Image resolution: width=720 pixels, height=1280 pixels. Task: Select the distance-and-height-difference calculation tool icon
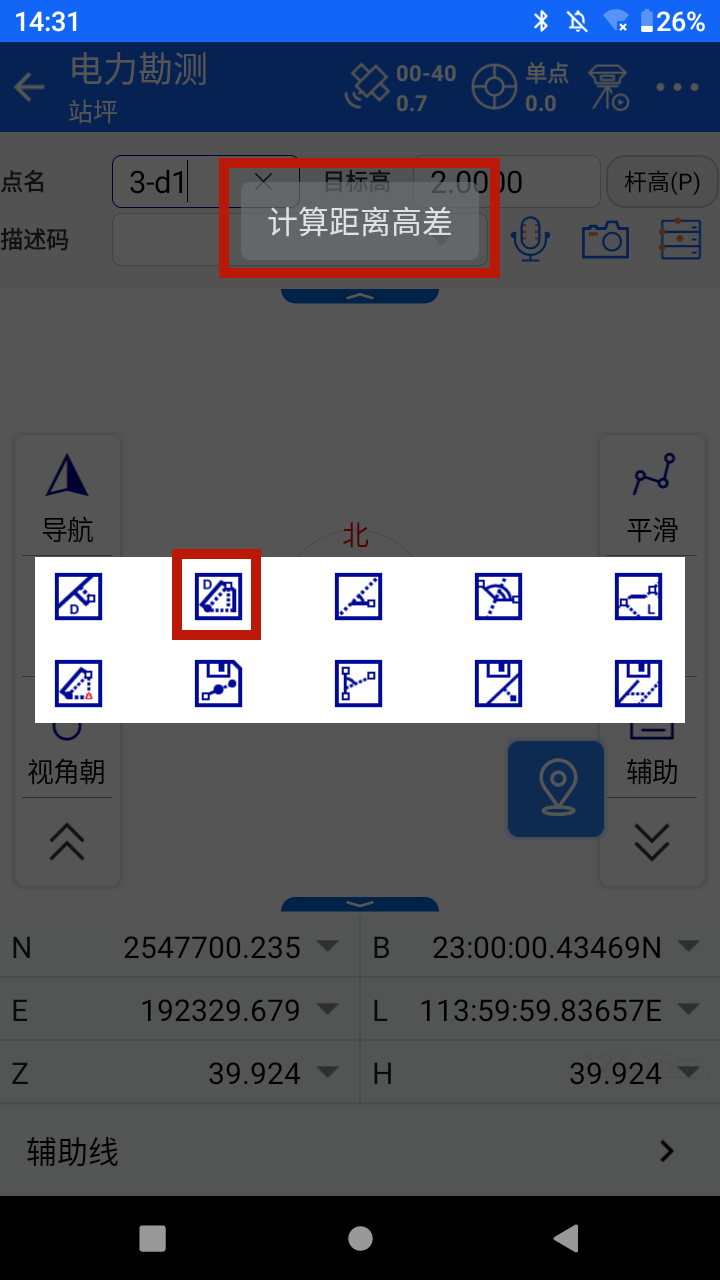coord(219,596)
